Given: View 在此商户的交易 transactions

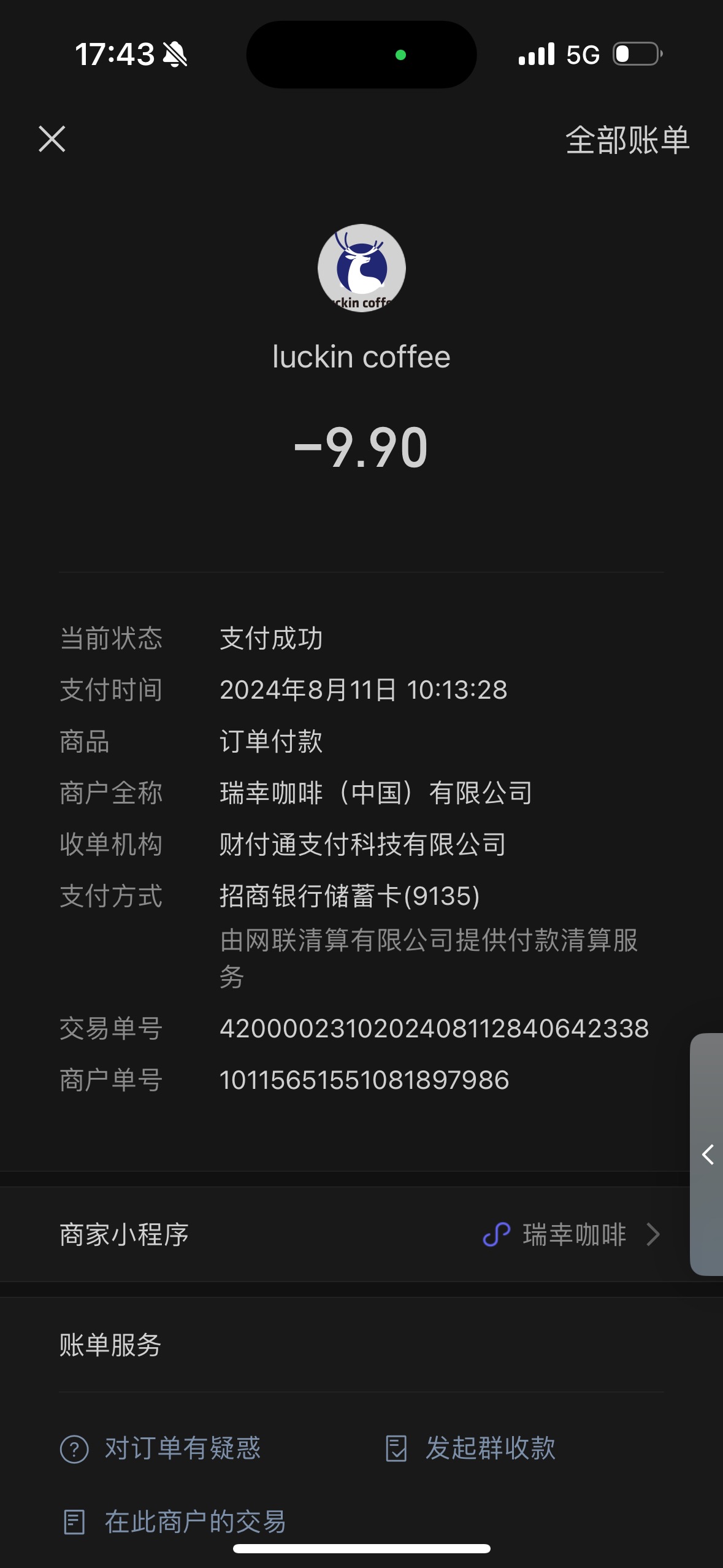Looking at the screenshot, I should click(175, 1522).
